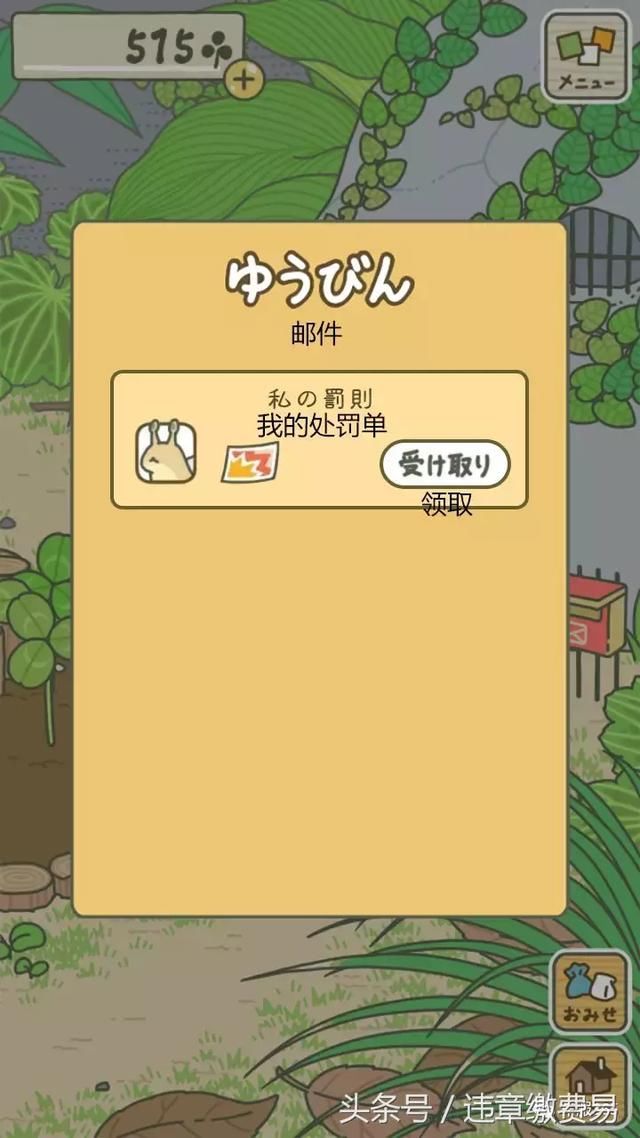This screenshot has height=1138, width=640.
Task: Open the メニュー menu button
Action: [585, 55]
